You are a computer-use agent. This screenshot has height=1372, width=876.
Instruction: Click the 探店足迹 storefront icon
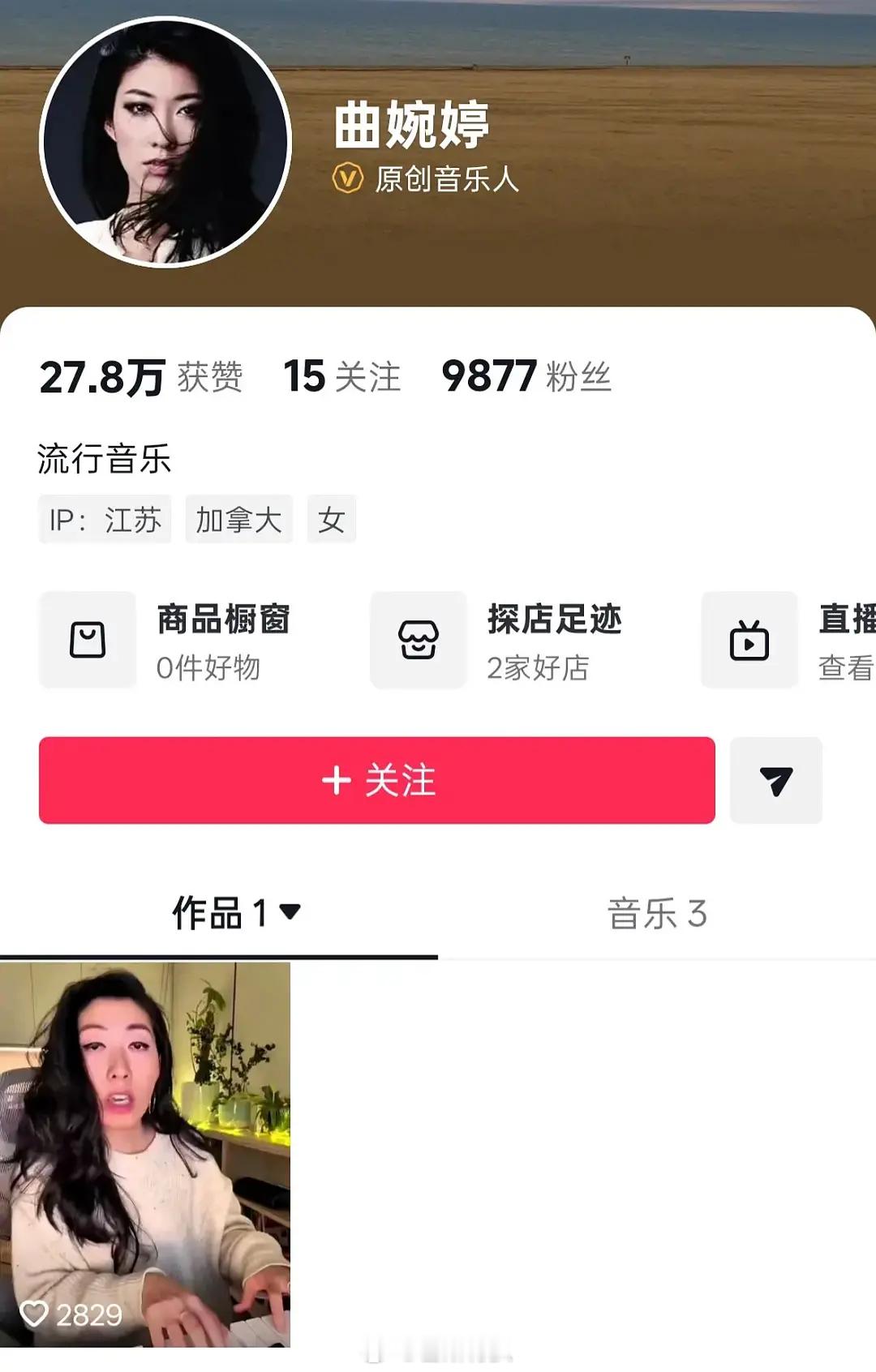click(x=417, y=640)
